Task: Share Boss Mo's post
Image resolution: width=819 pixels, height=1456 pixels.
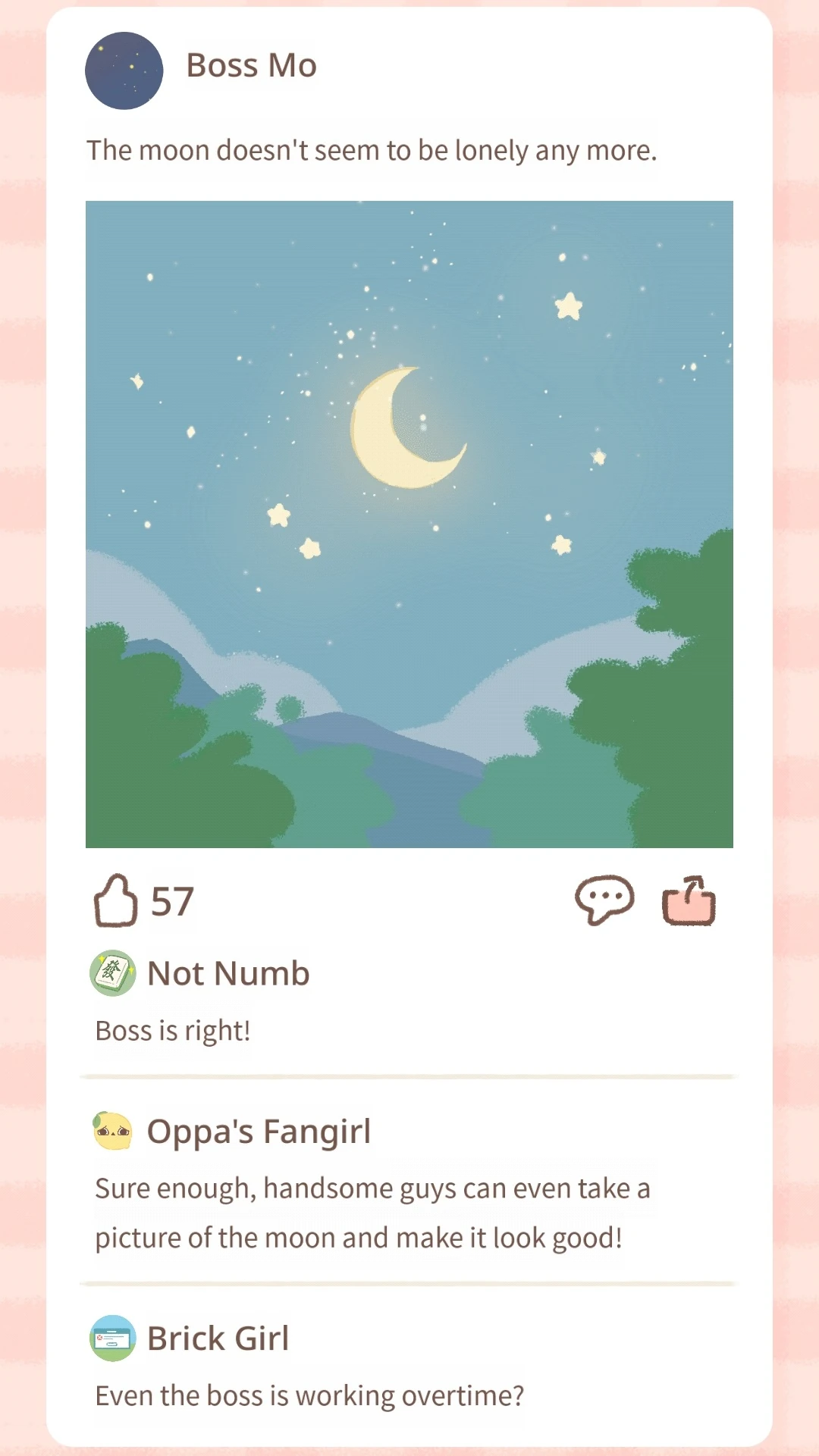Action: point(689,900)
